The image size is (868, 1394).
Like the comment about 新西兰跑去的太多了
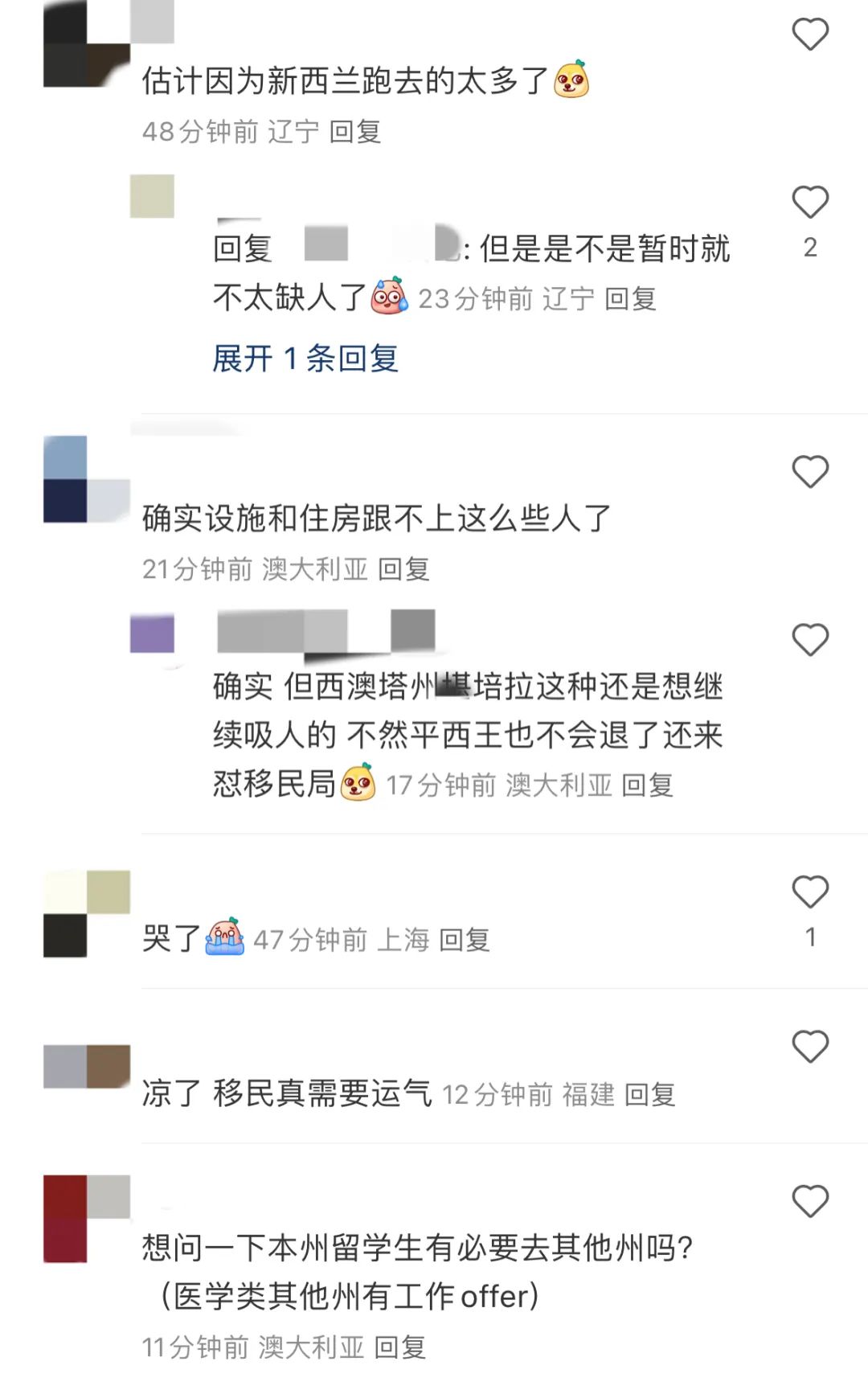(x=809, y=35)
